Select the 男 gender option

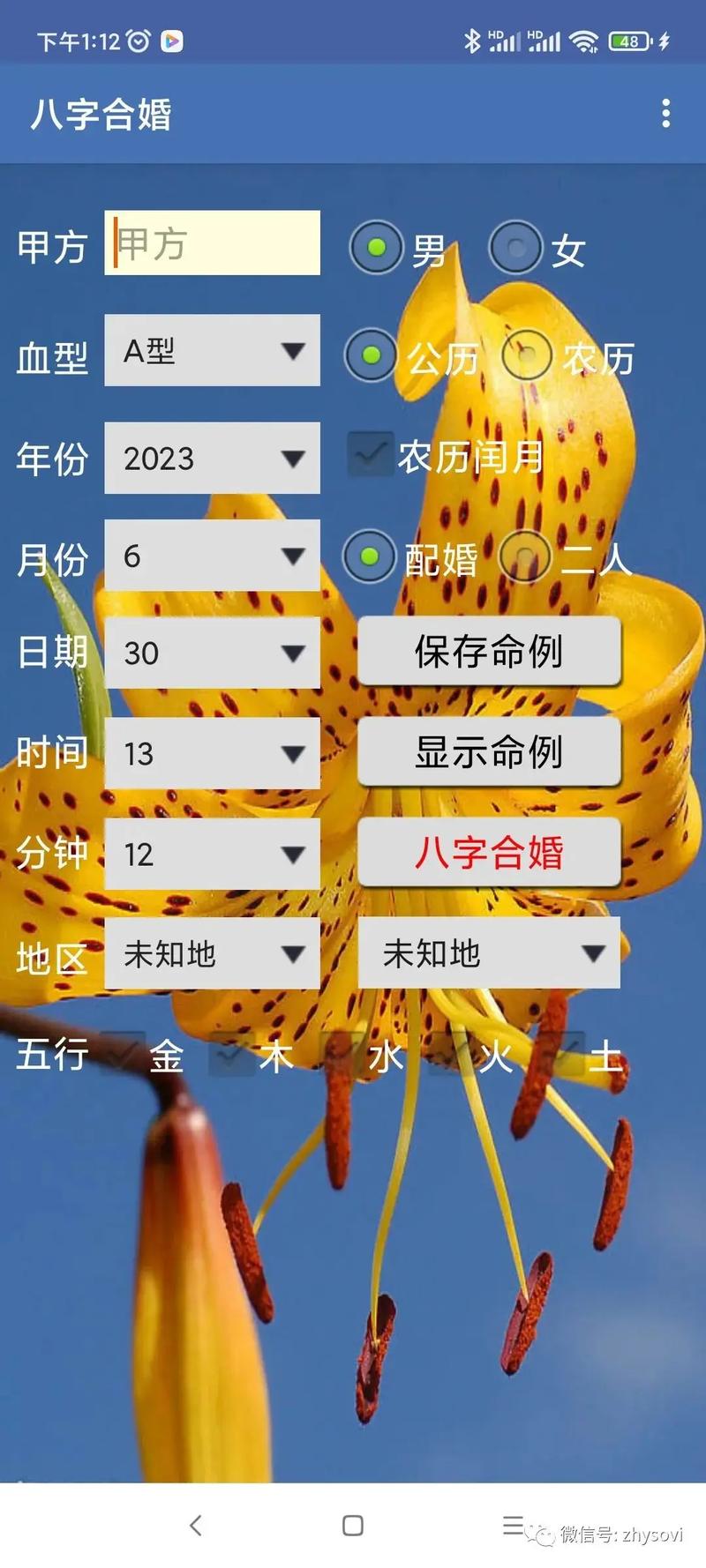click(x=376, y=248)
